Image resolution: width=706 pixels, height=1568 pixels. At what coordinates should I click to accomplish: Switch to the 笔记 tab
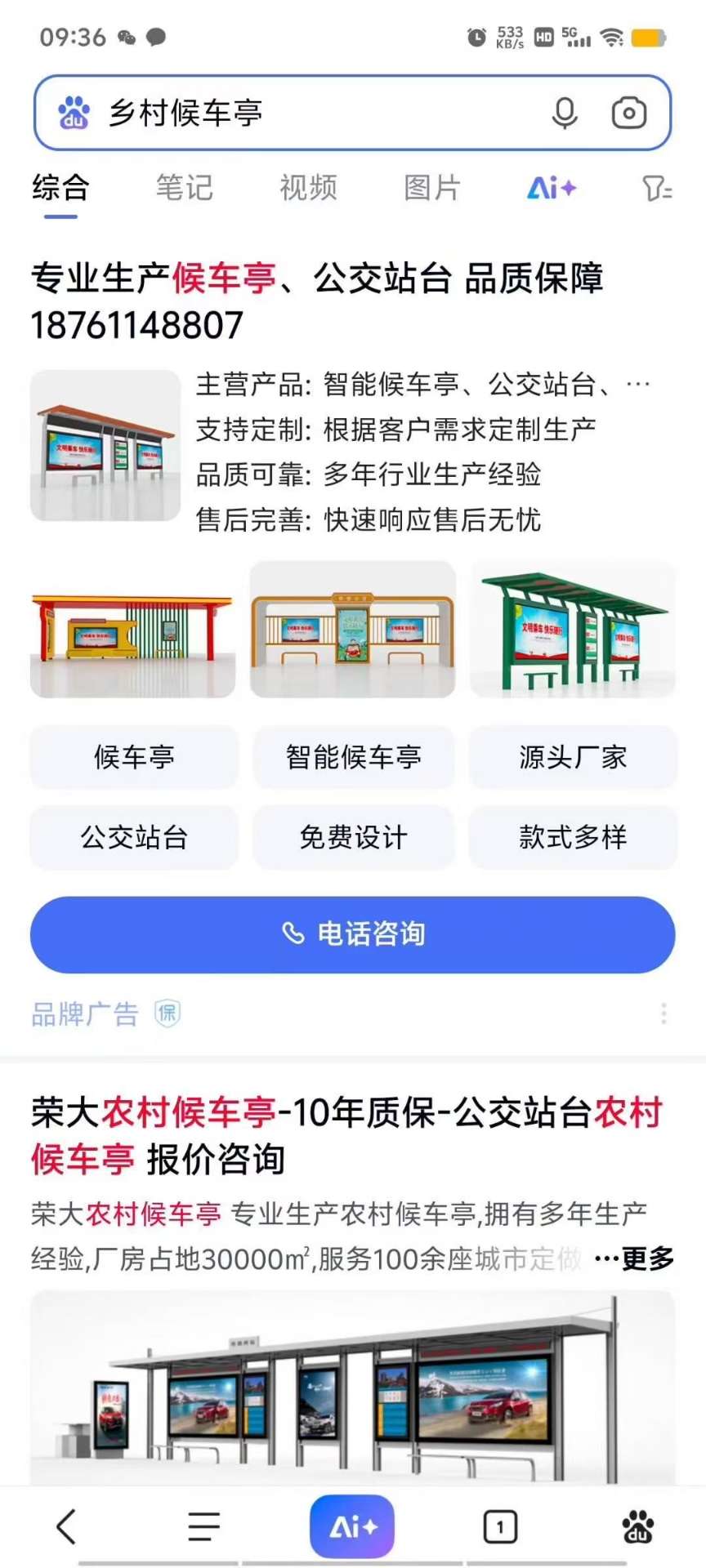pos(185,188)
